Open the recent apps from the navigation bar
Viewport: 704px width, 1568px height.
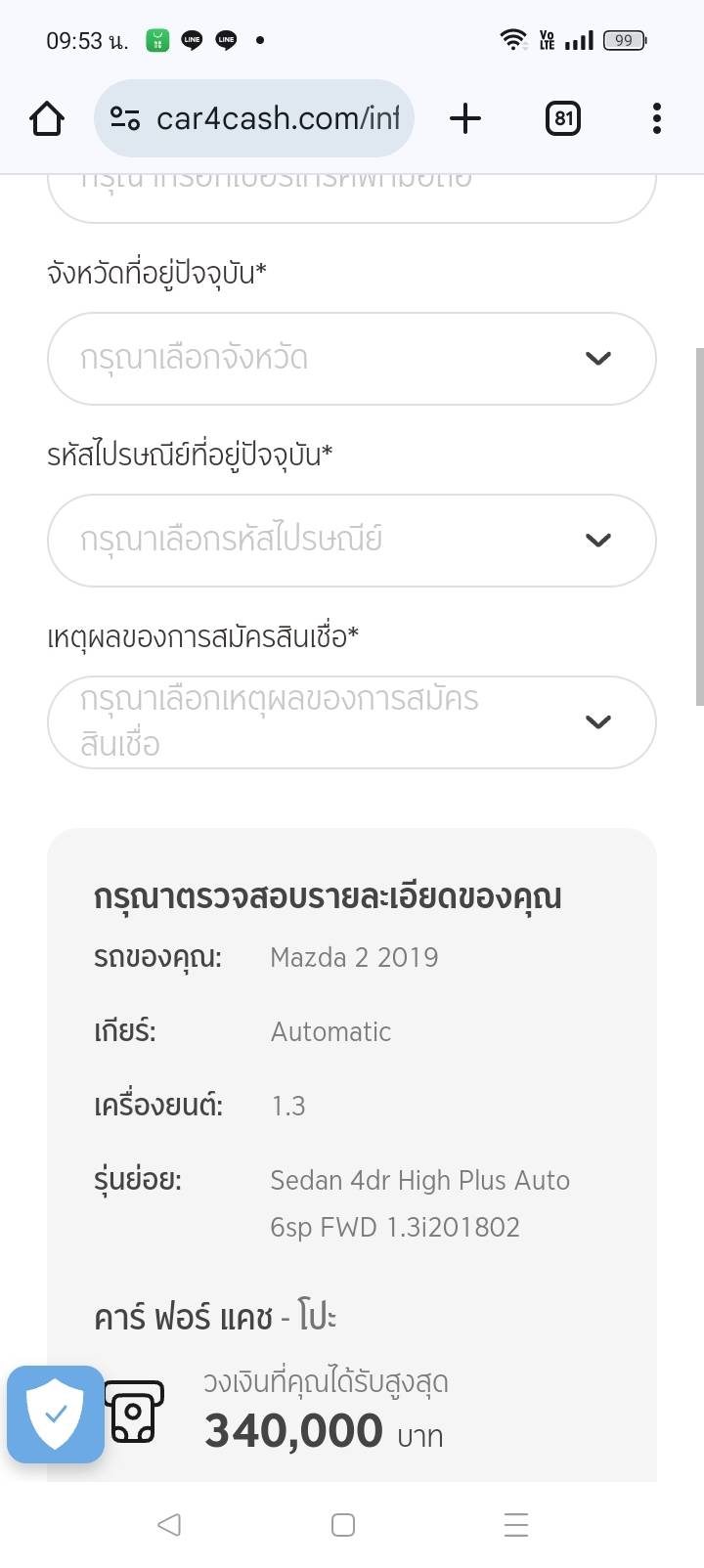tap(515, 1524)
